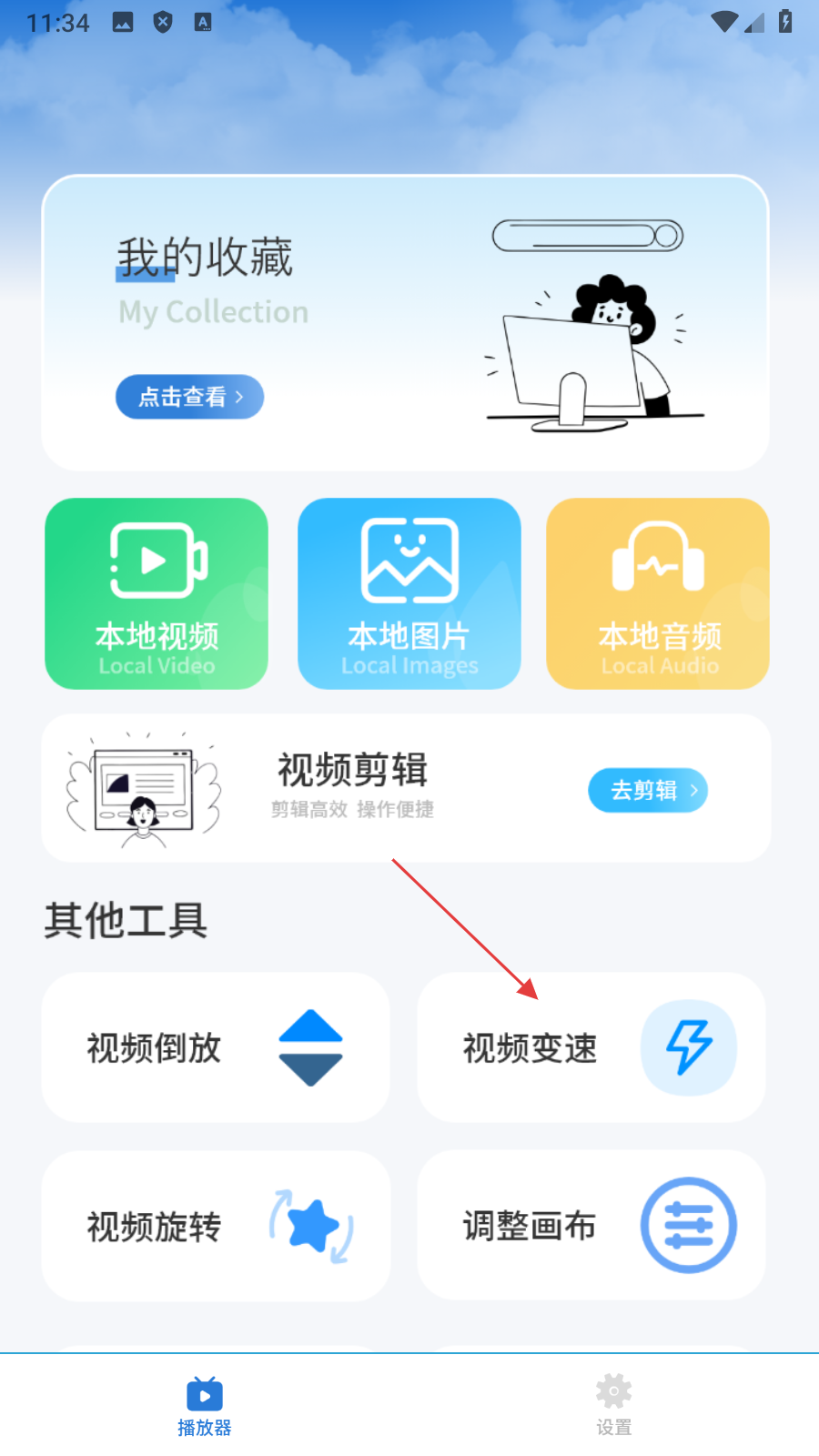The height and width of the screenshot is (1456, 819).
Task: Open the 视频变速 video speed tool
Action: (591, 1047)
